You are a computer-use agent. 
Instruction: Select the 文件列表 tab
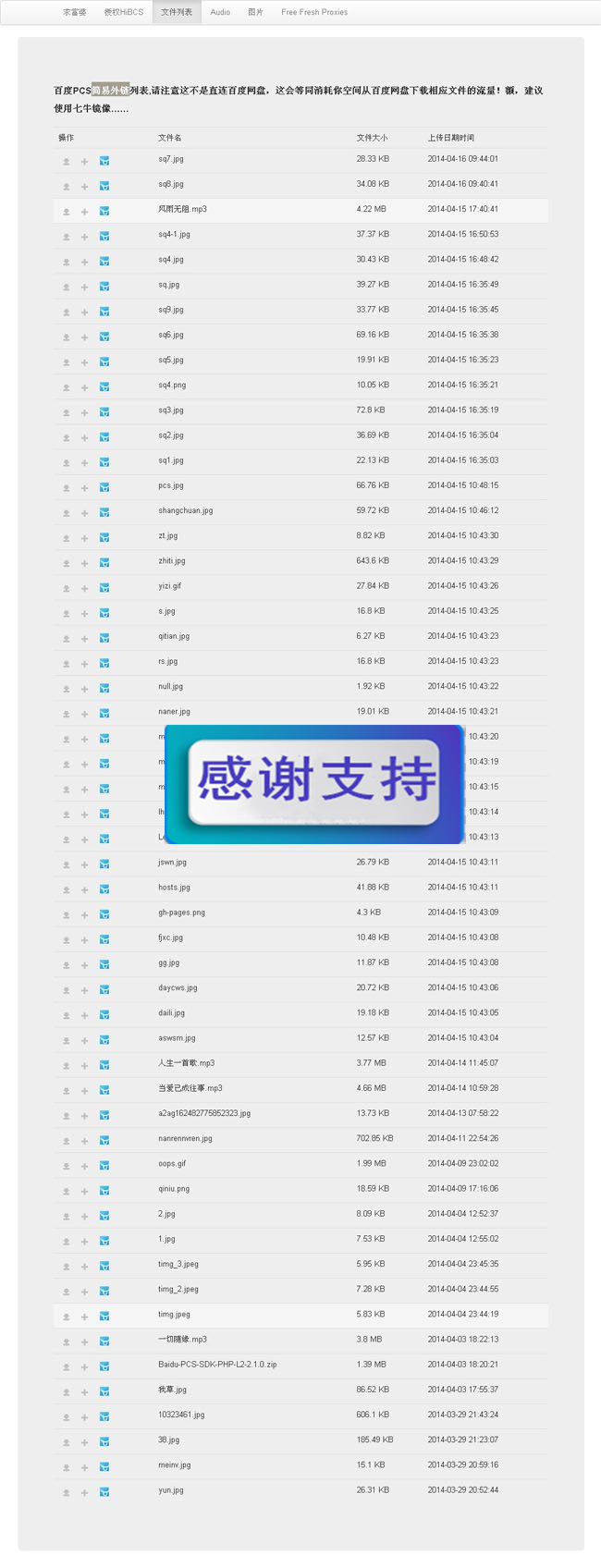tap(176, 12)
